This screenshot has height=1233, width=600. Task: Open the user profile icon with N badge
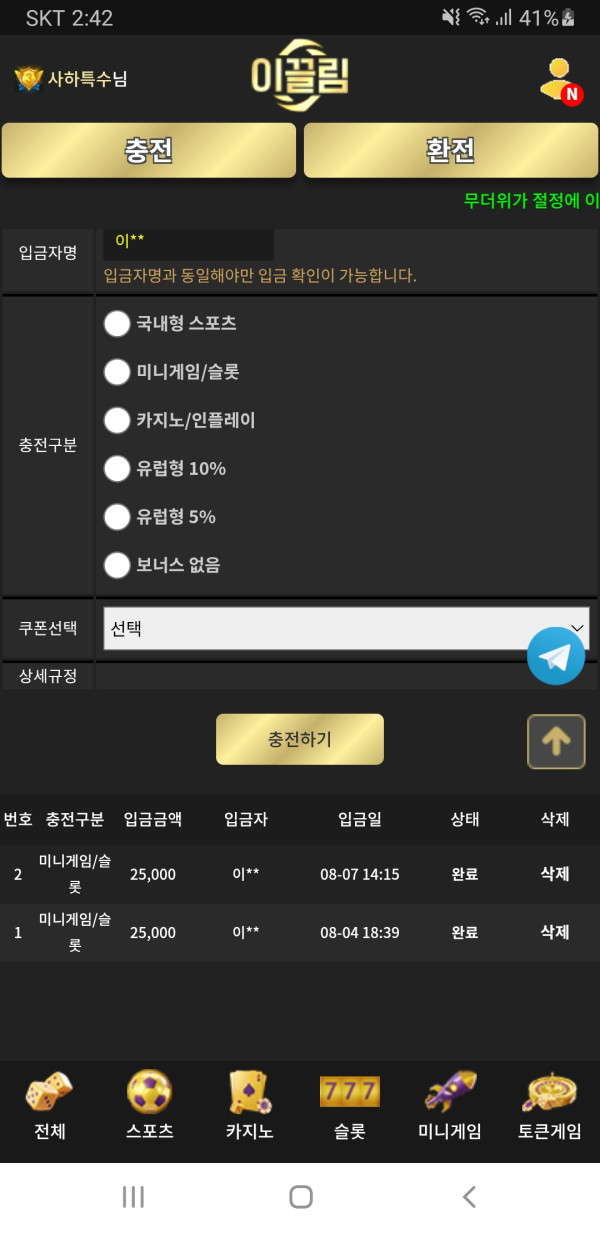coord(560,80)
